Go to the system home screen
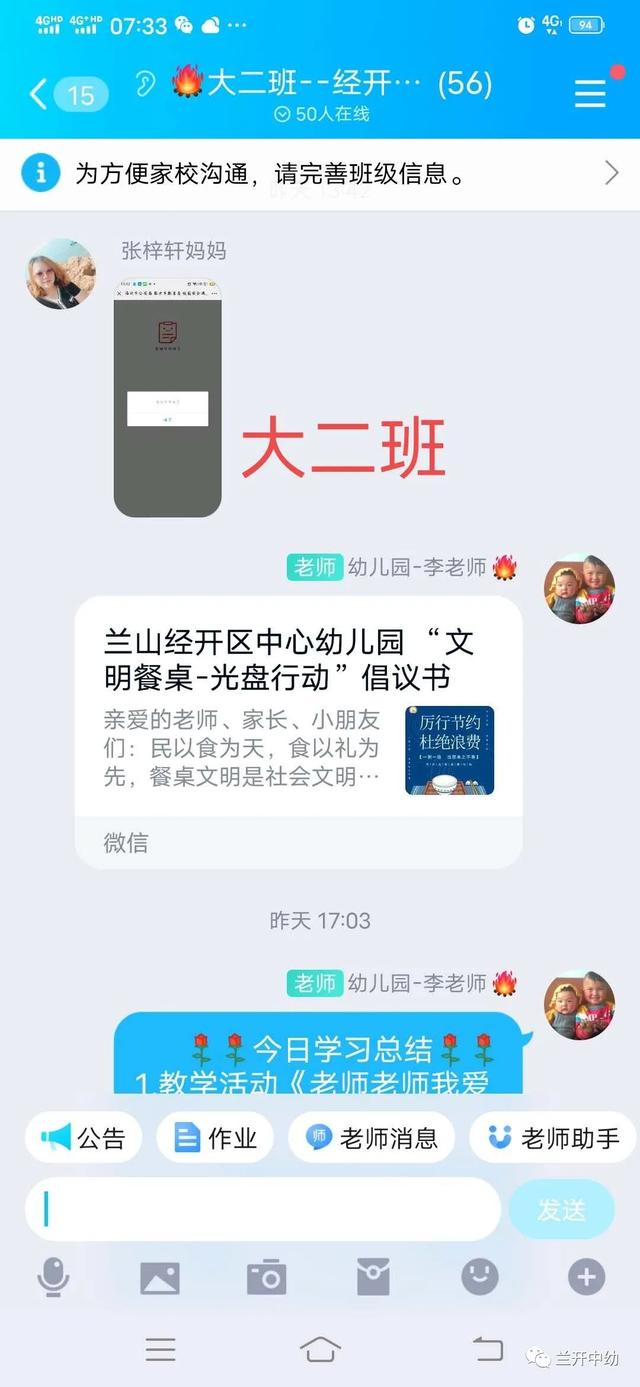This screenshot has width=640, height=1387. pyautogui.click(x=320, y=1350)
